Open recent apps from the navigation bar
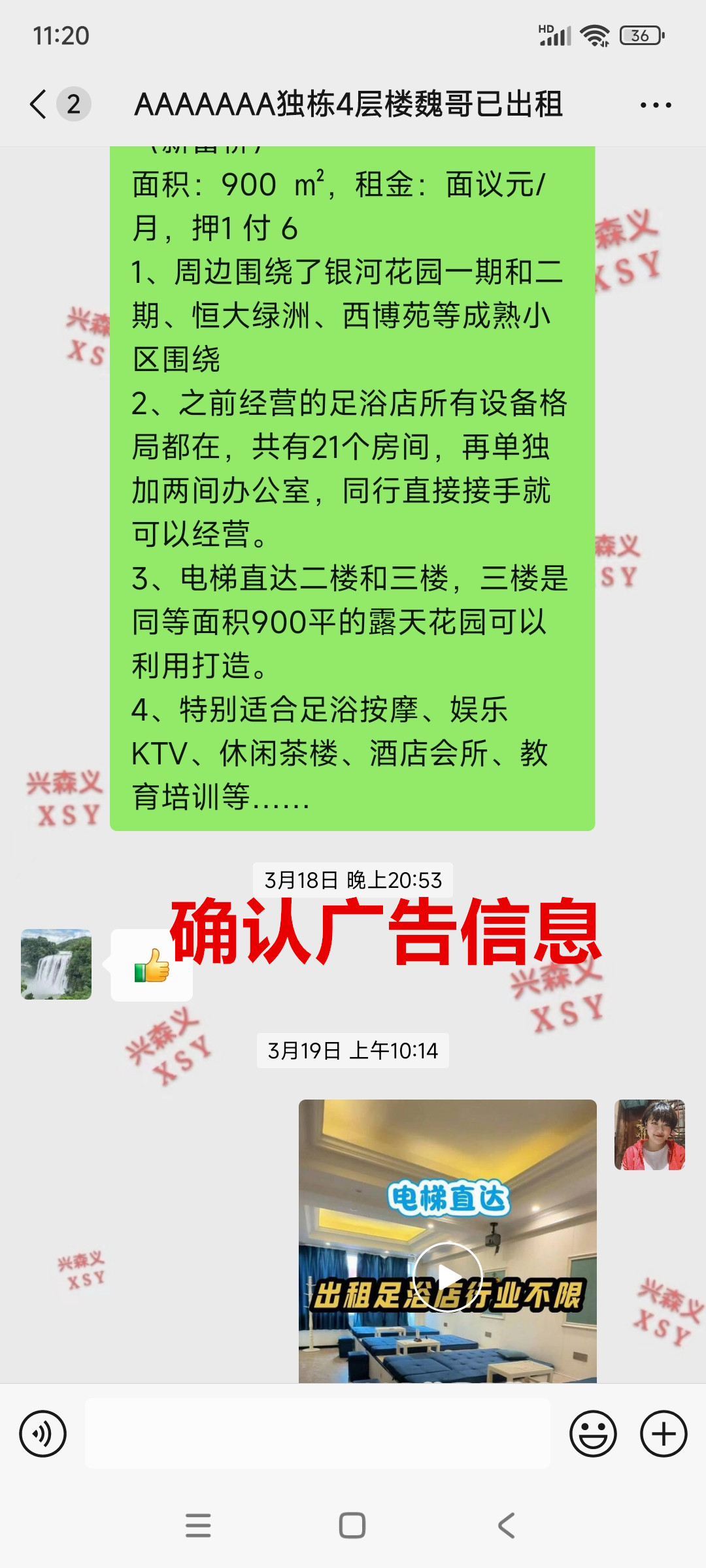The image size is (706, 1568). [198, 1526]
